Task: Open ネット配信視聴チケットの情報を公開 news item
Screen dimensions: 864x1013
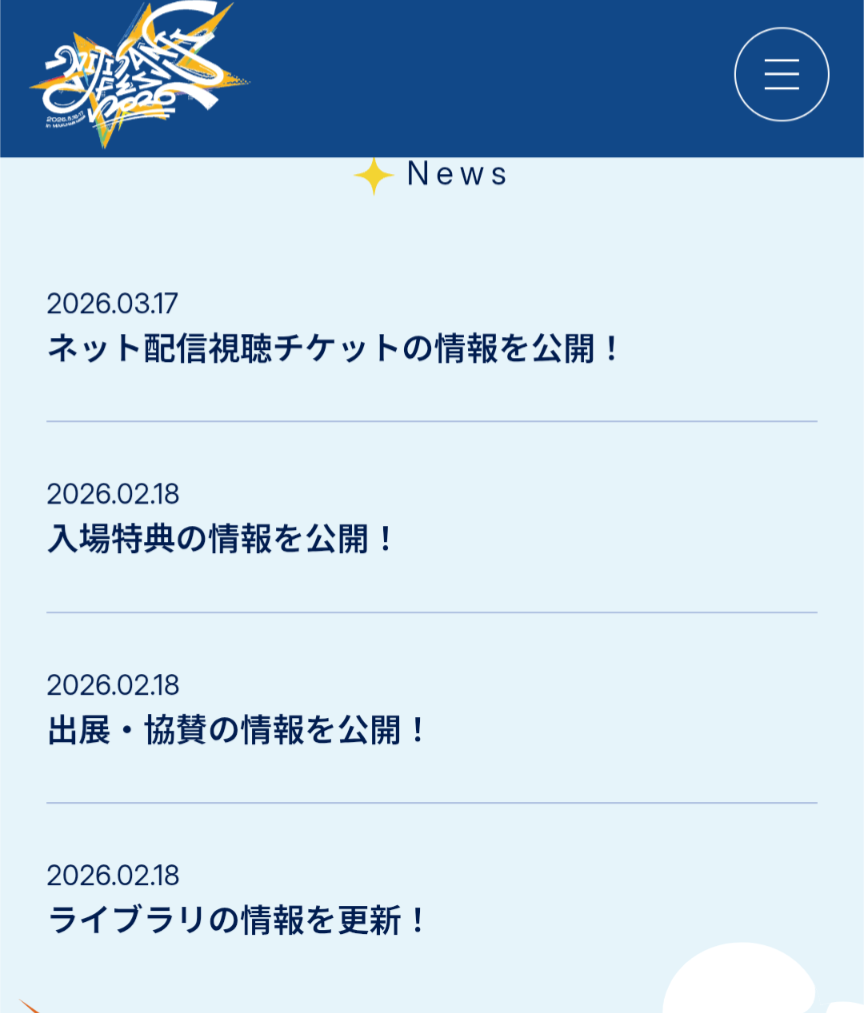Action: [x=335, y=349]
